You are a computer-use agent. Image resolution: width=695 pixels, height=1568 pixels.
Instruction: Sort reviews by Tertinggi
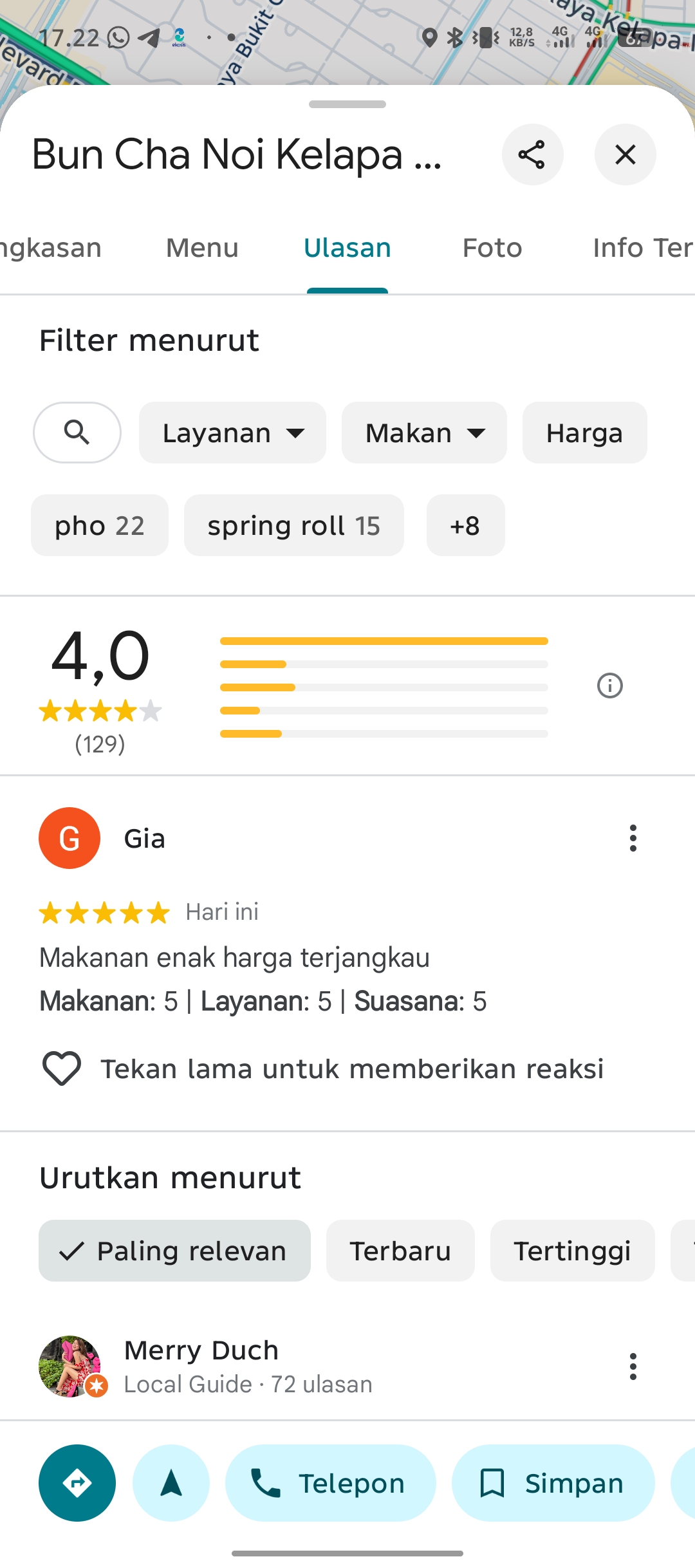pos(572,1251)
